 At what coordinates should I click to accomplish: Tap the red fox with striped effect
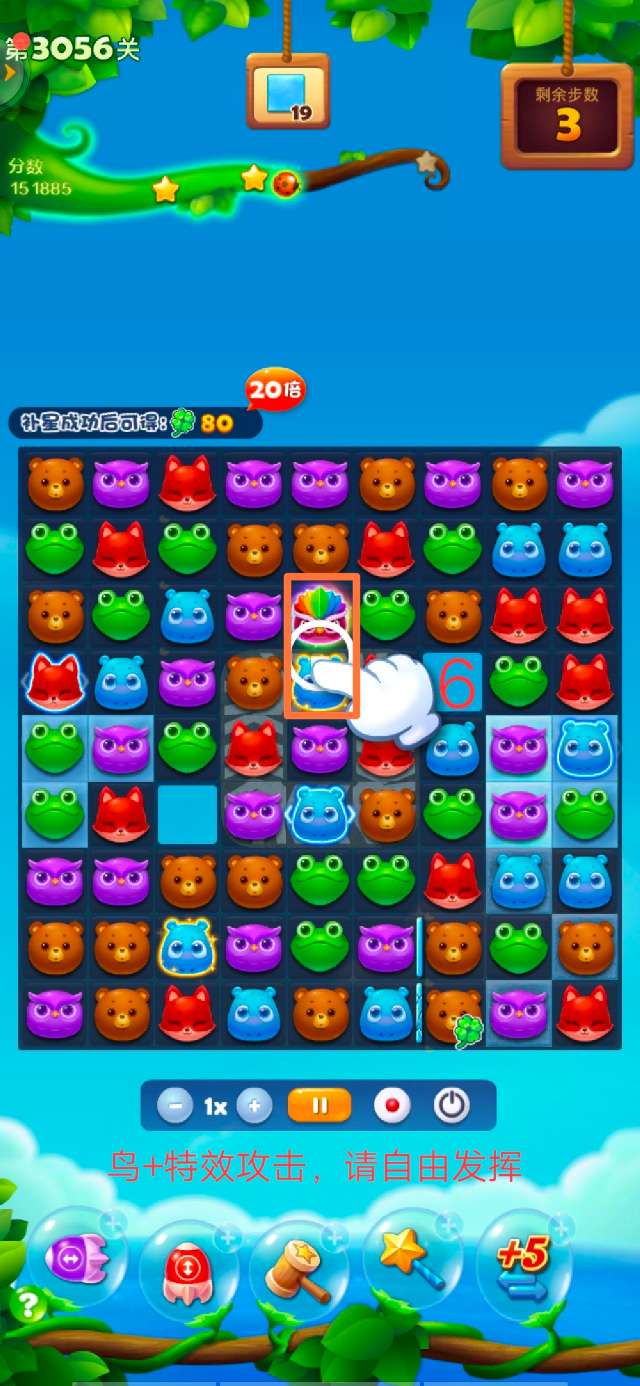pos(54,682)
